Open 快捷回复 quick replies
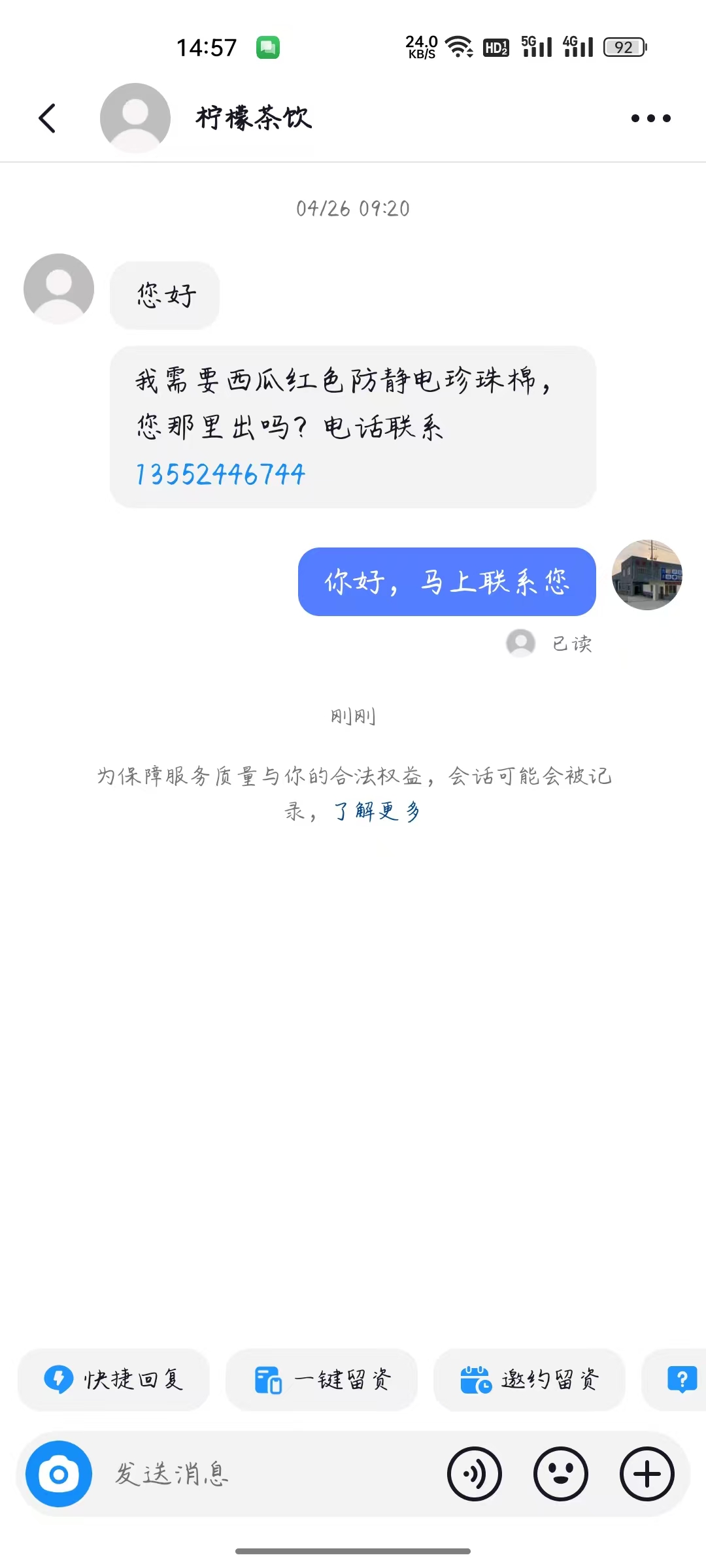This screenshot has height=1568, width=706. (114, 1380)
